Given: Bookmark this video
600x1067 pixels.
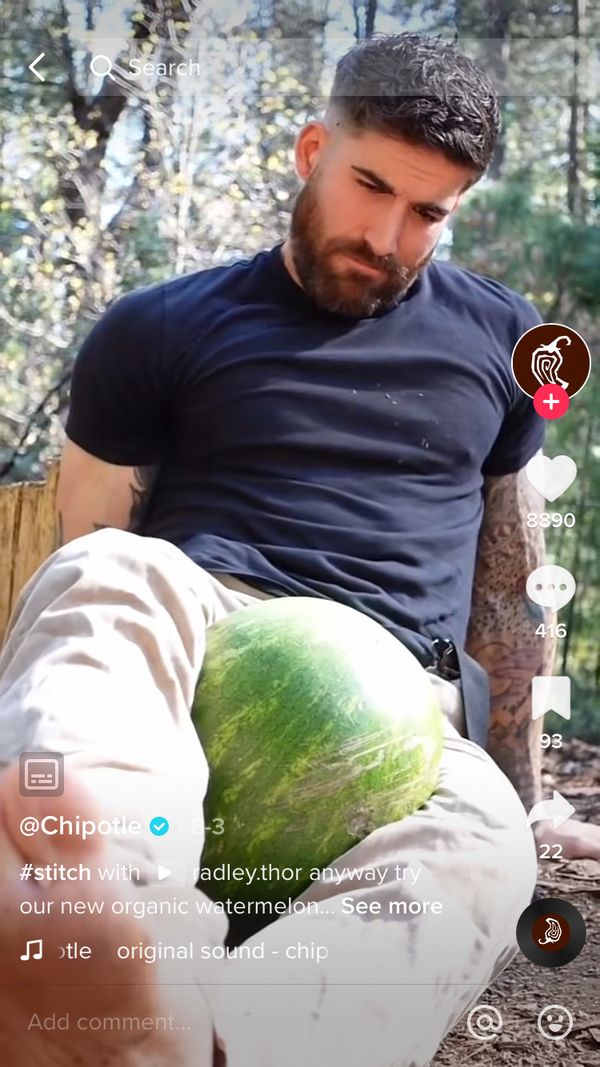Looking at the screenshot, I should click(x=551, y=698).
